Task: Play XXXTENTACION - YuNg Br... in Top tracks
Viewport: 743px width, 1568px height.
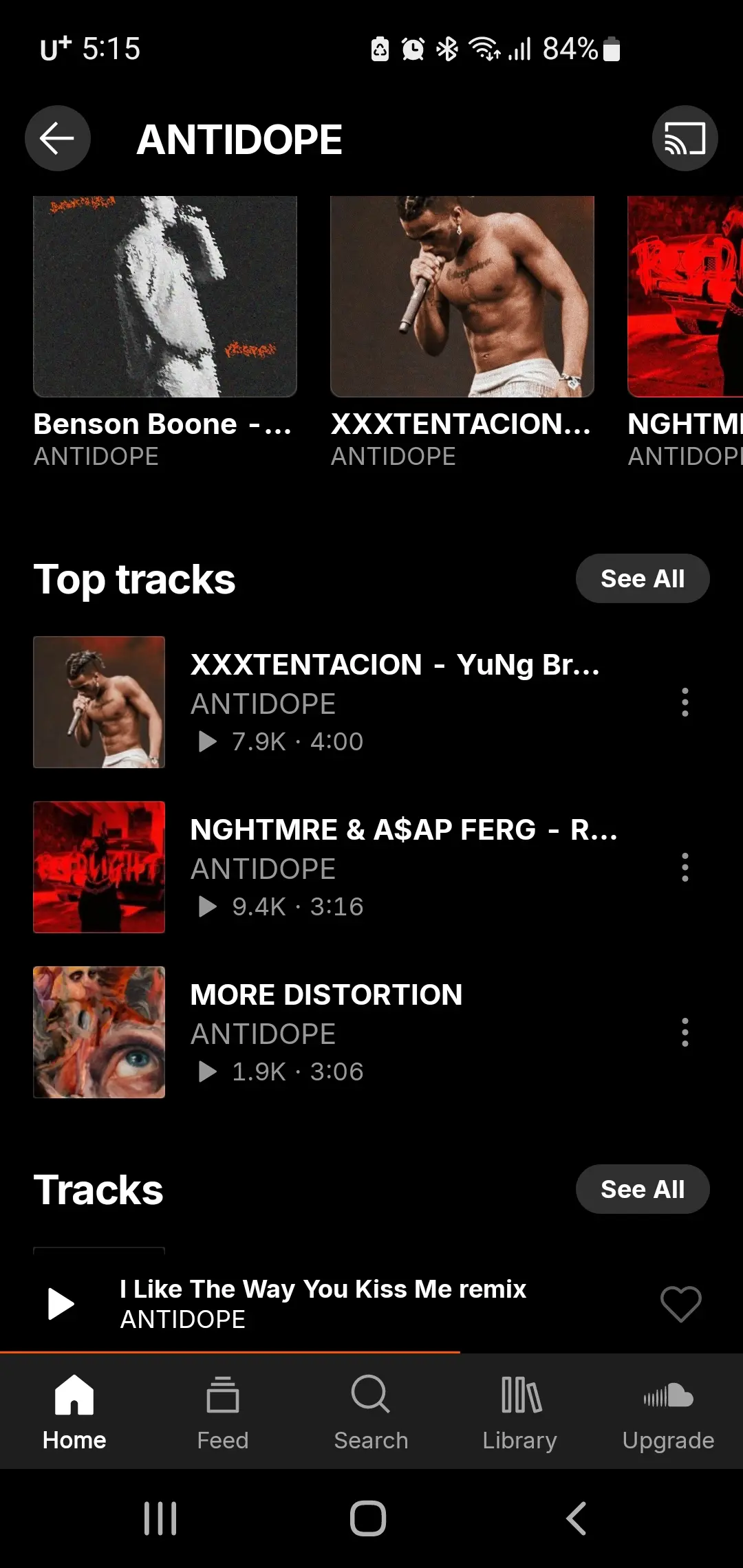Action: (394, 701)
